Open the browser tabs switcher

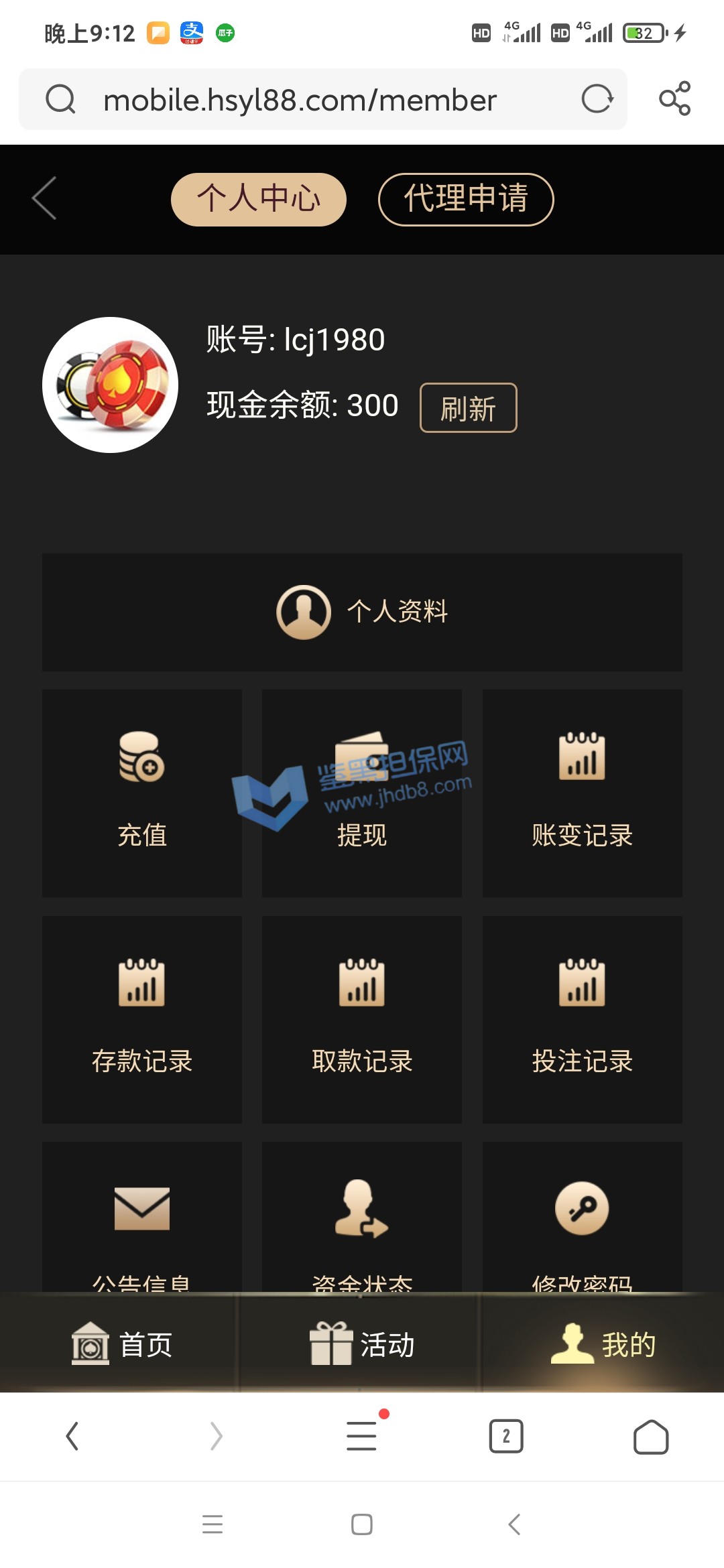point(506,1436)
